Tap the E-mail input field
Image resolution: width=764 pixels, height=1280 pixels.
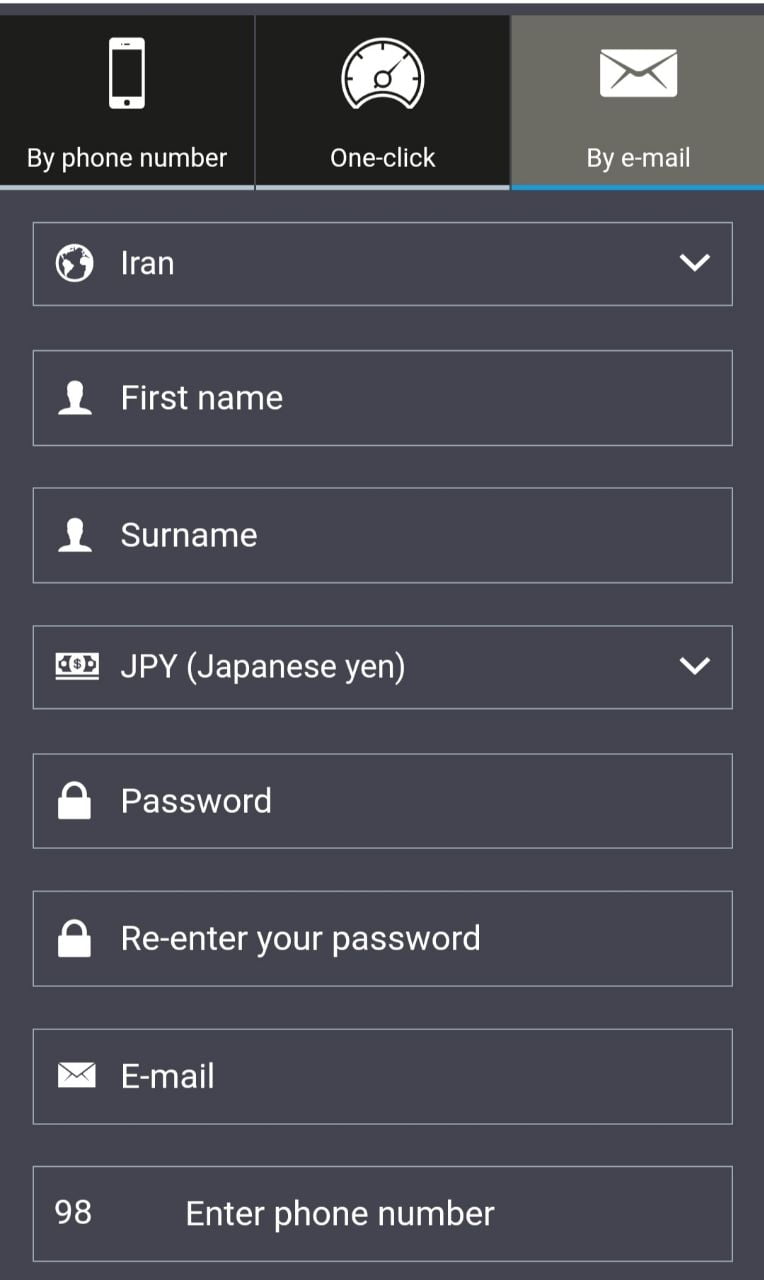point(382,1076)
